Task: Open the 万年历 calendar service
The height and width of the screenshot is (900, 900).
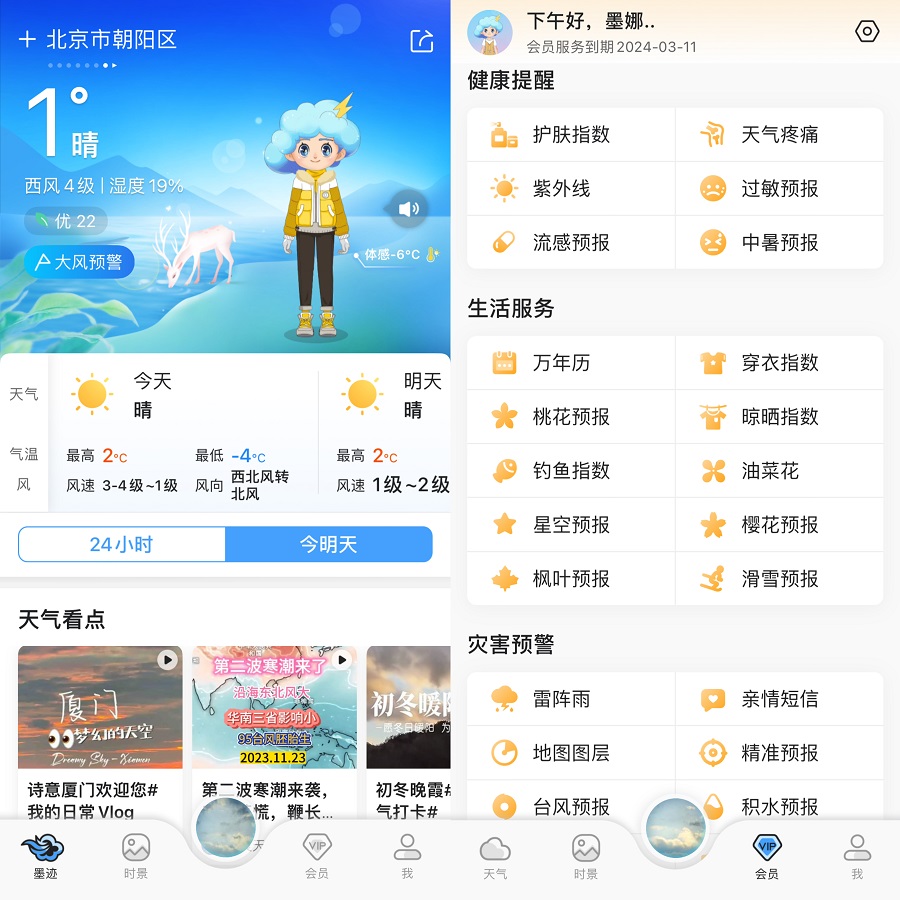Action: (x=561, y=363)
